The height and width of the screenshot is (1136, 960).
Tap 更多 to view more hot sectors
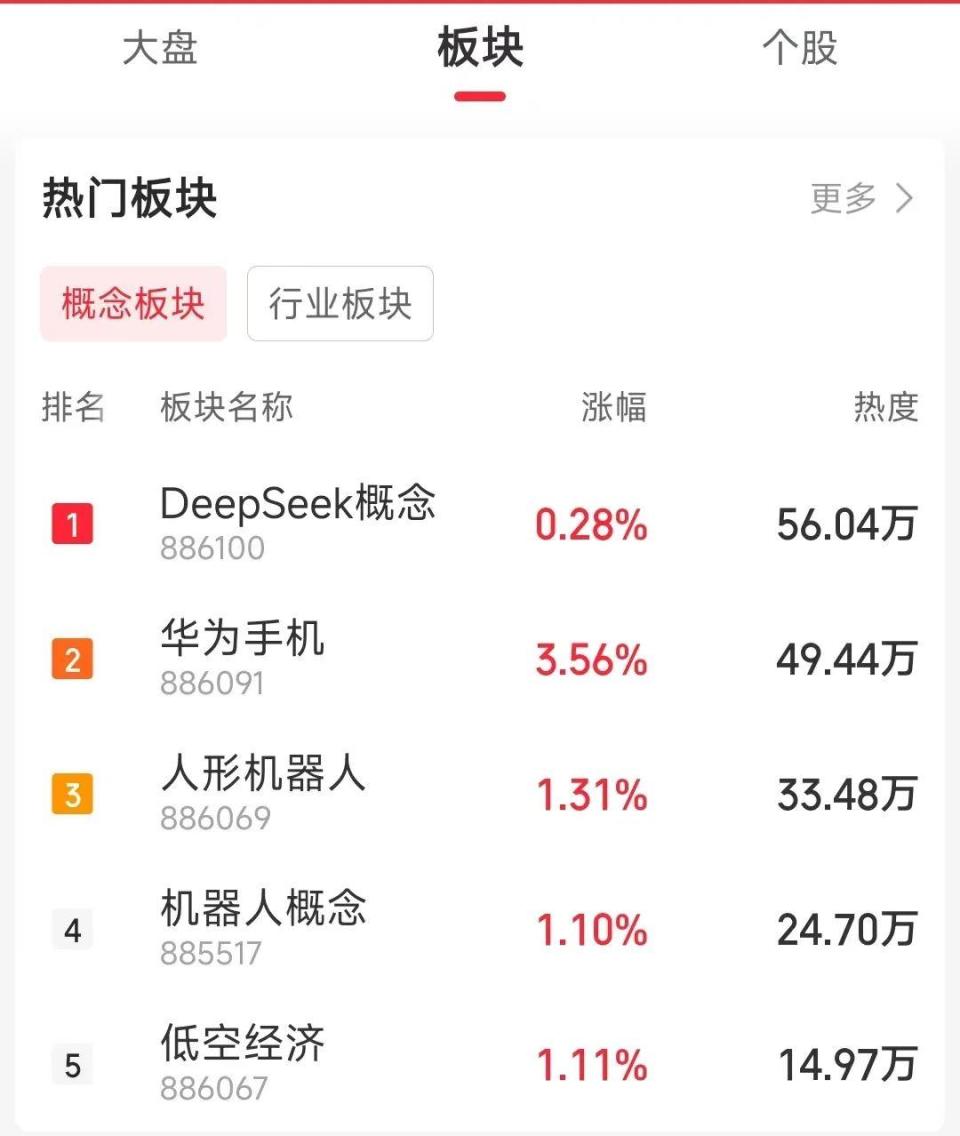pos(861,199)
